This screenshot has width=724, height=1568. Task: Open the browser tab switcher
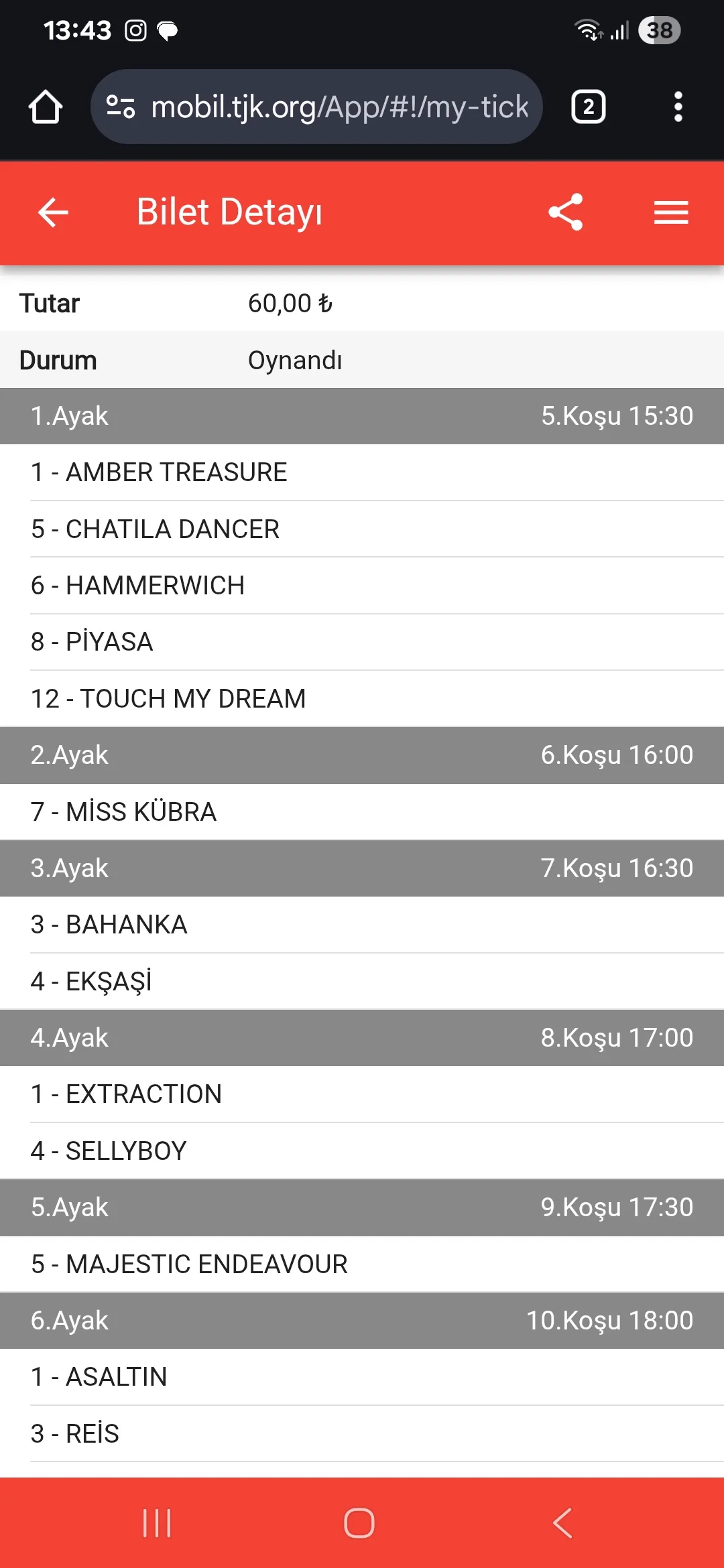(588, 107)
